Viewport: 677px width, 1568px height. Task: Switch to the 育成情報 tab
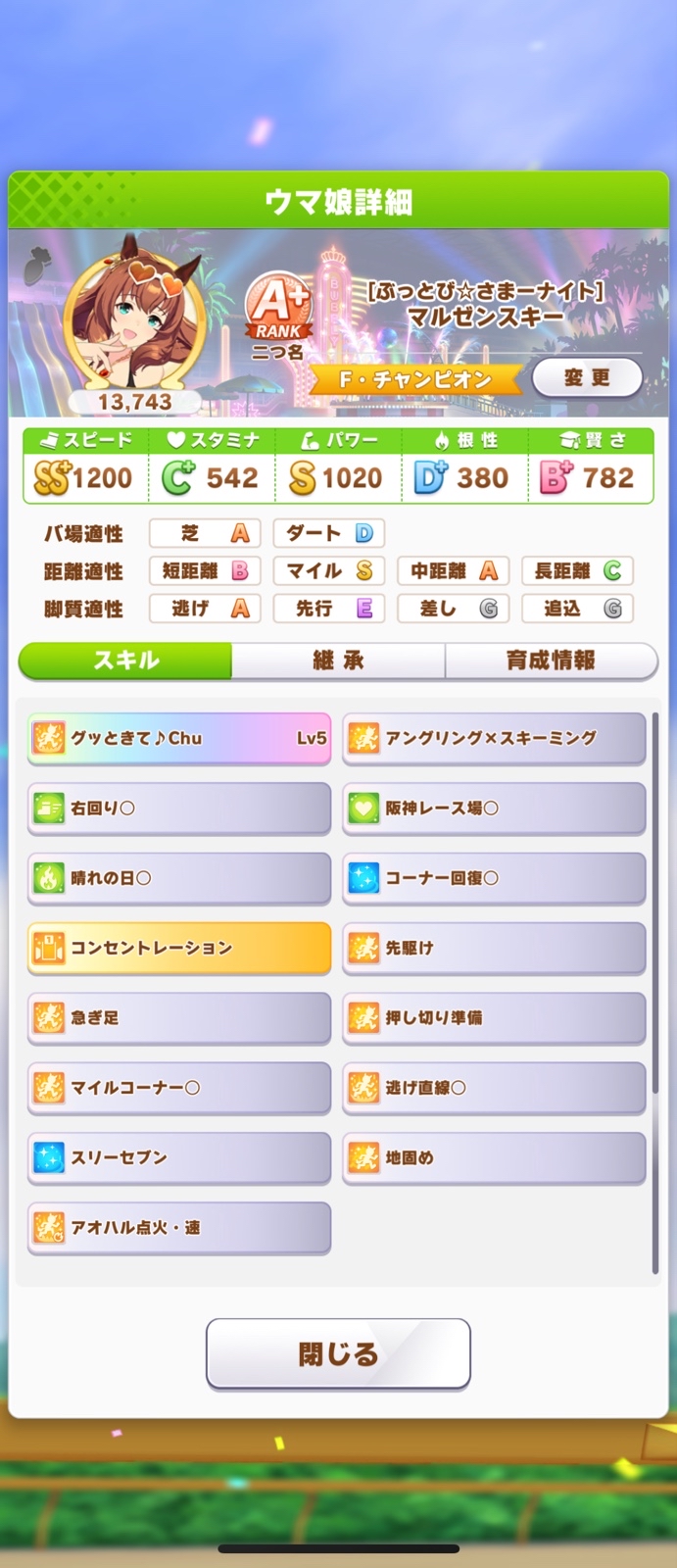pos(550,661)
